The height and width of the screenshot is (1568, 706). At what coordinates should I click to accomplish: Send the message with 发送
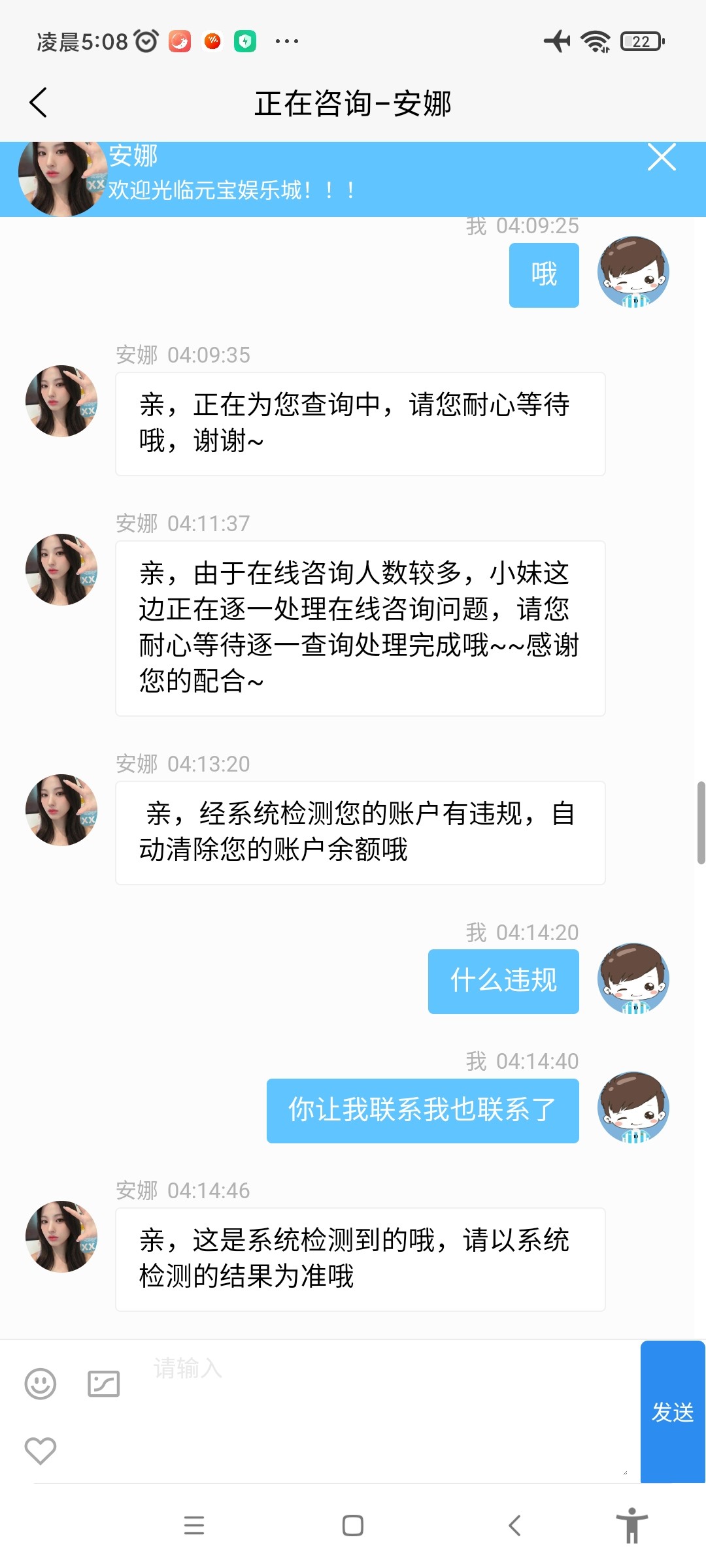673,1412
